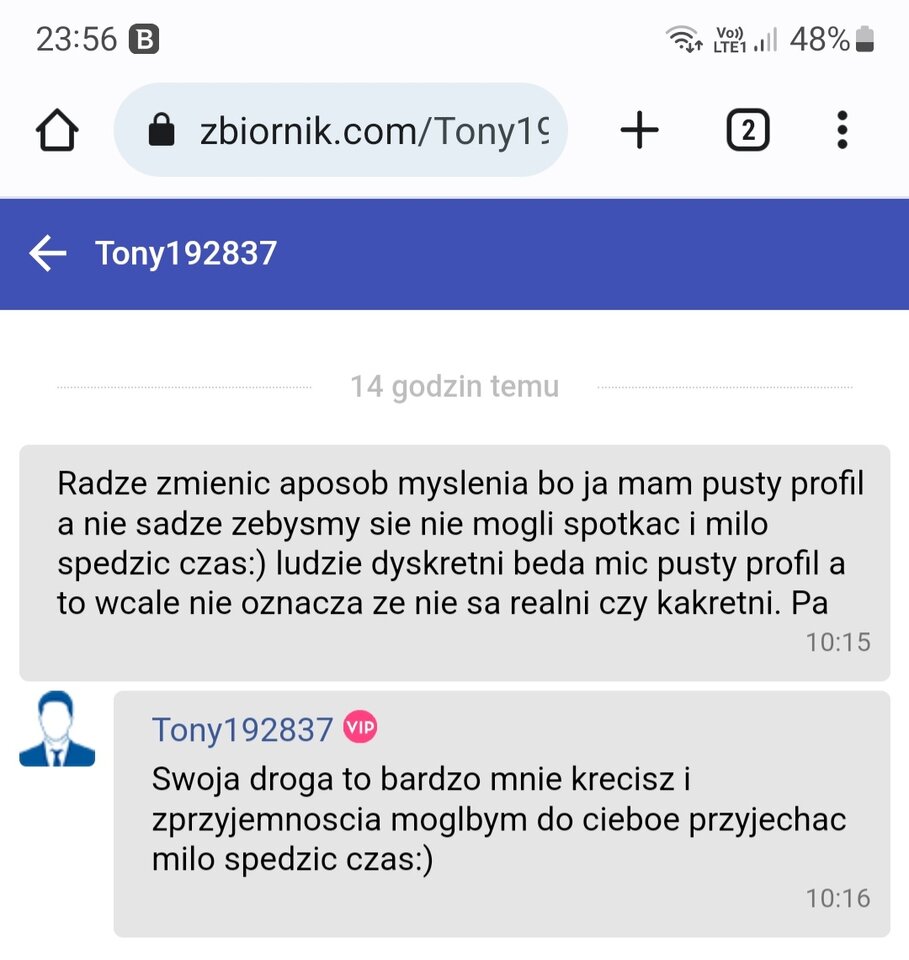Viewport: 909px width, 960px height.
Task: Tap the Tony192837 chat title text
Action: point(185,254)
